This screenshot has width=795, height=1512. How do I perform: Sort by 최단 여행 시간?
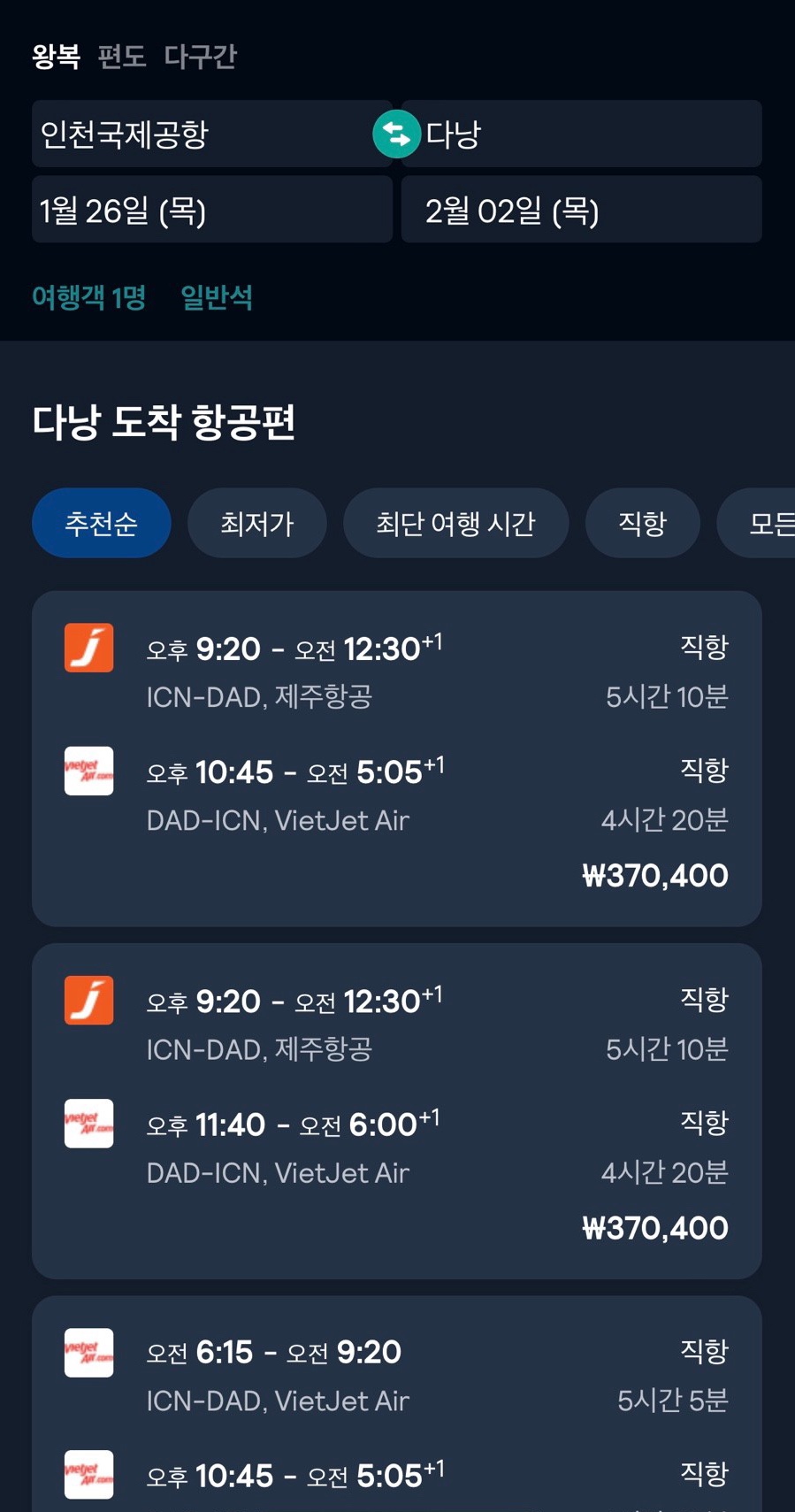[455, 523]
